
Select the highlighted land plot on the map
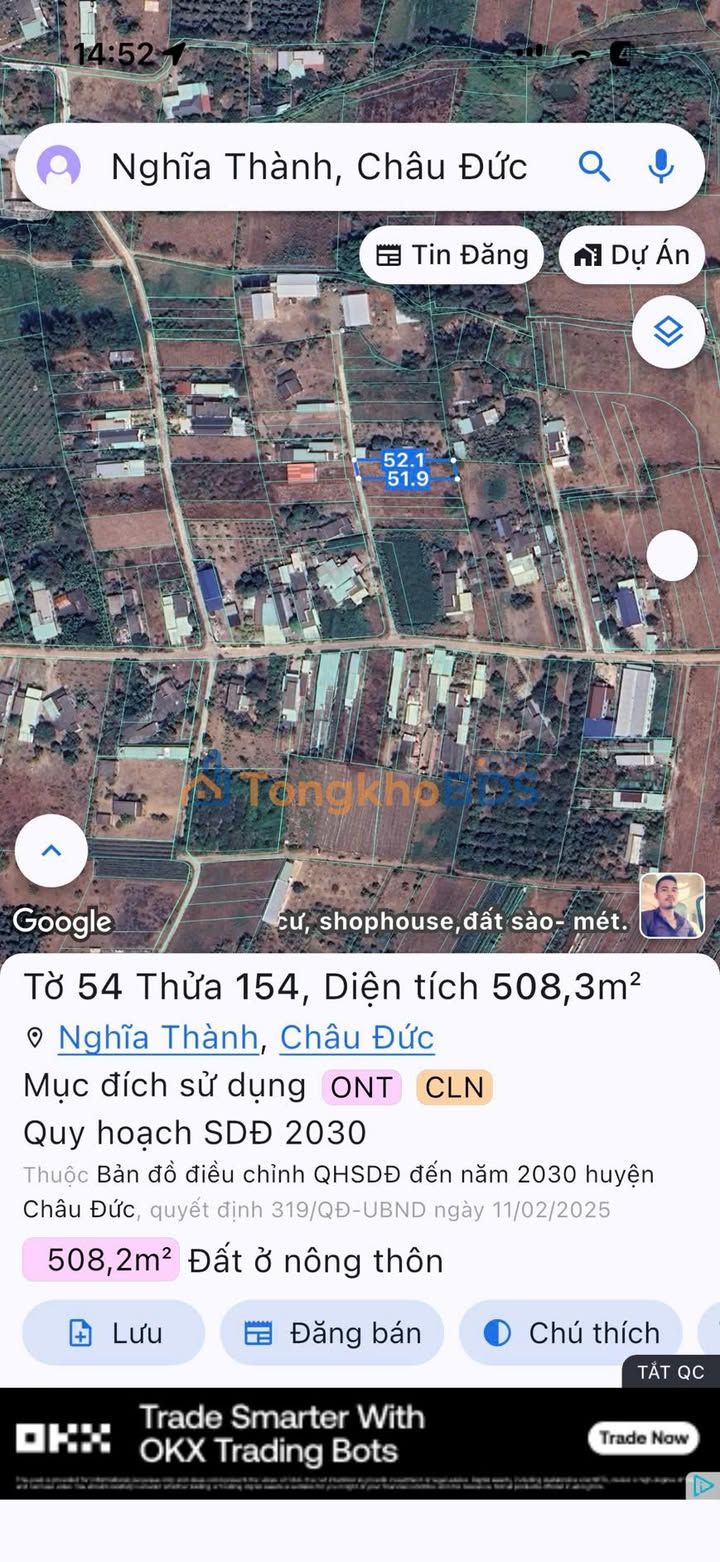pyautogui.click(x=407, y=470)
